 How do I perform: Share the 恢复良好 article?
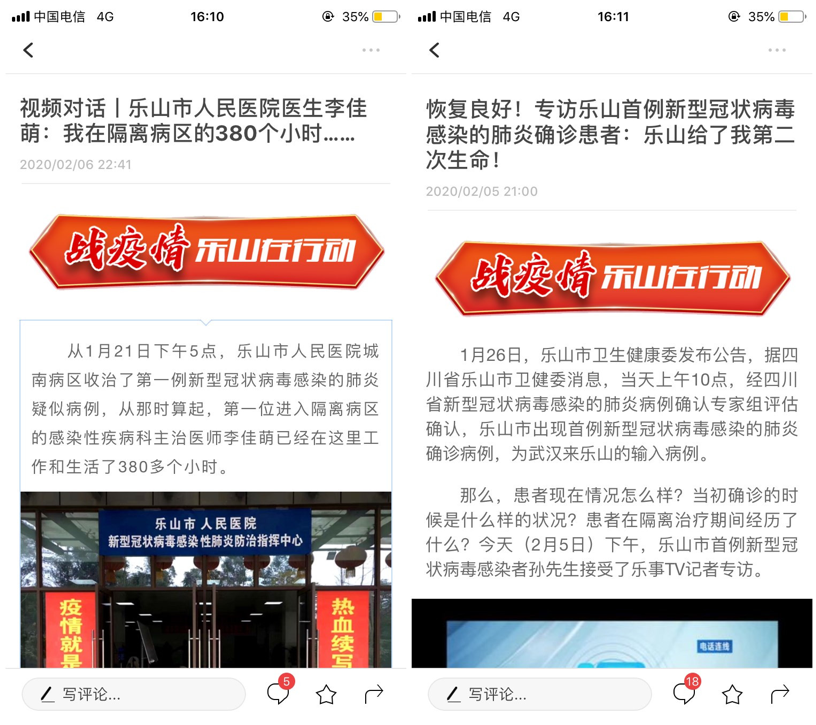pyautogui.click(x=780, y=694)
